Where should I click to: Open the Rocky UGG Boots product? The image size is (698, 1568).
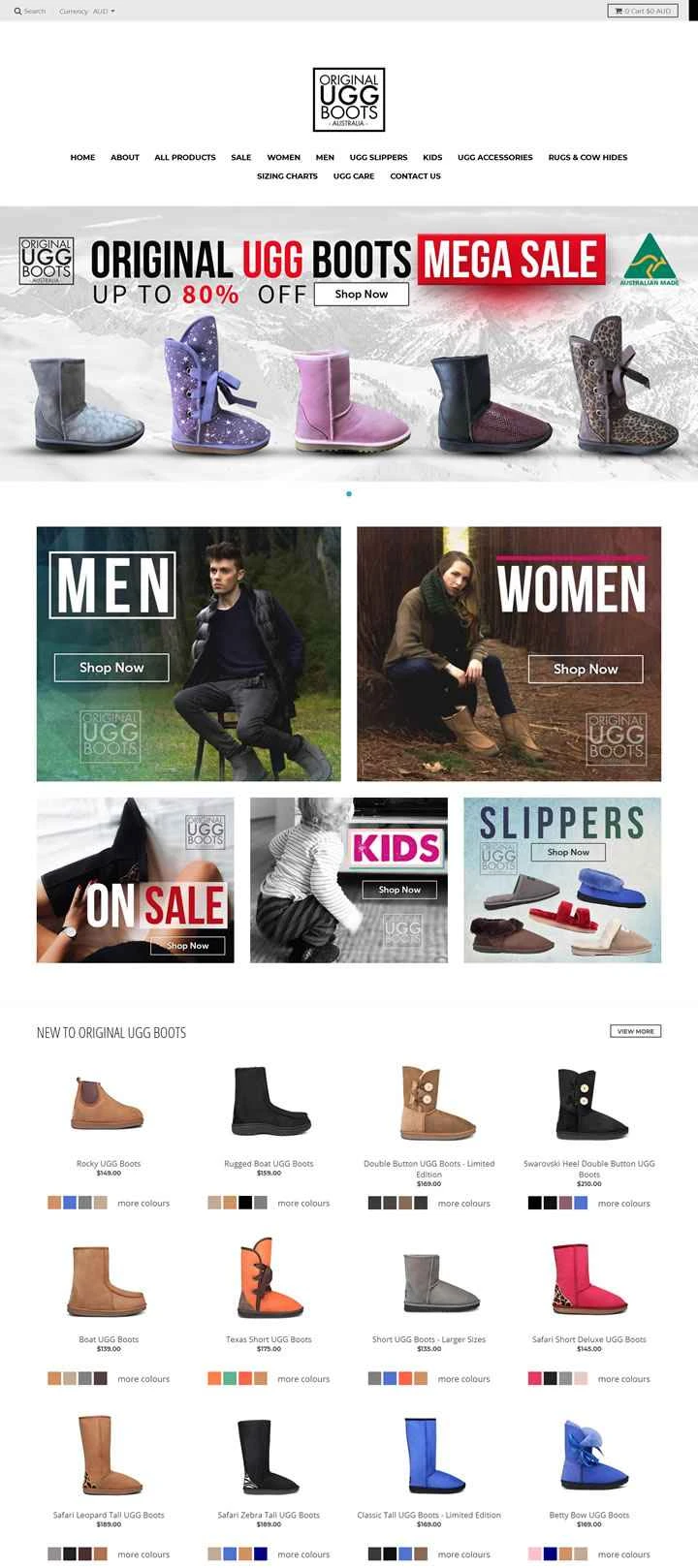[x=108, y=1163]
